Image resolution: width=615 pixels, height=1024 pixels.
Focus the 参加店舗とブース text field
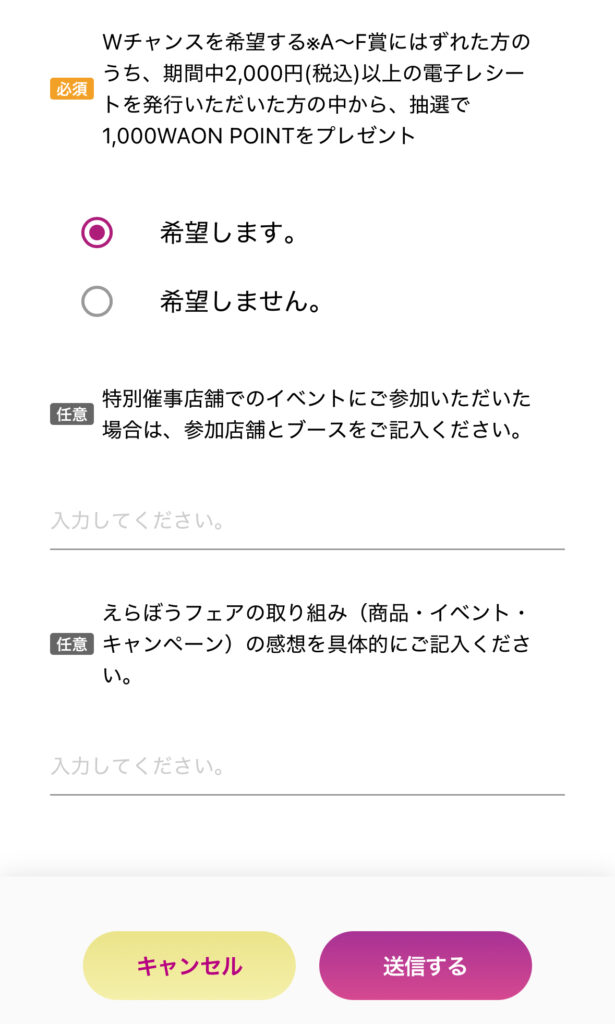307,522
